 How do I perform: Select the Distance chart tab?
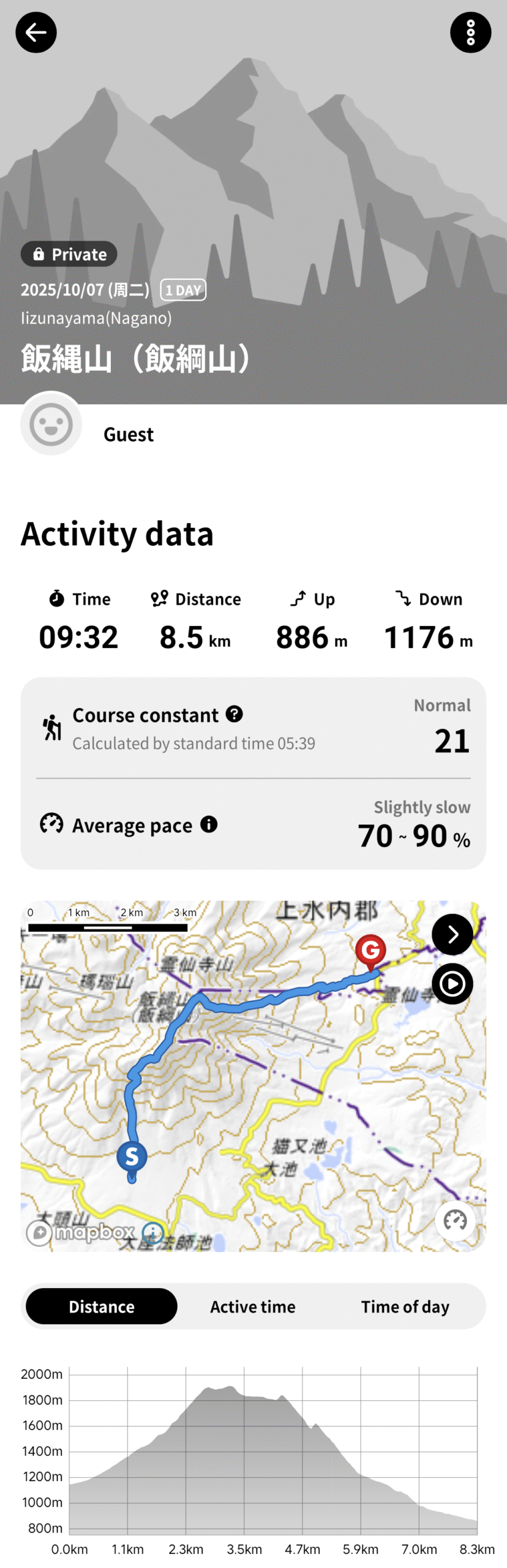coord(102,1306)
